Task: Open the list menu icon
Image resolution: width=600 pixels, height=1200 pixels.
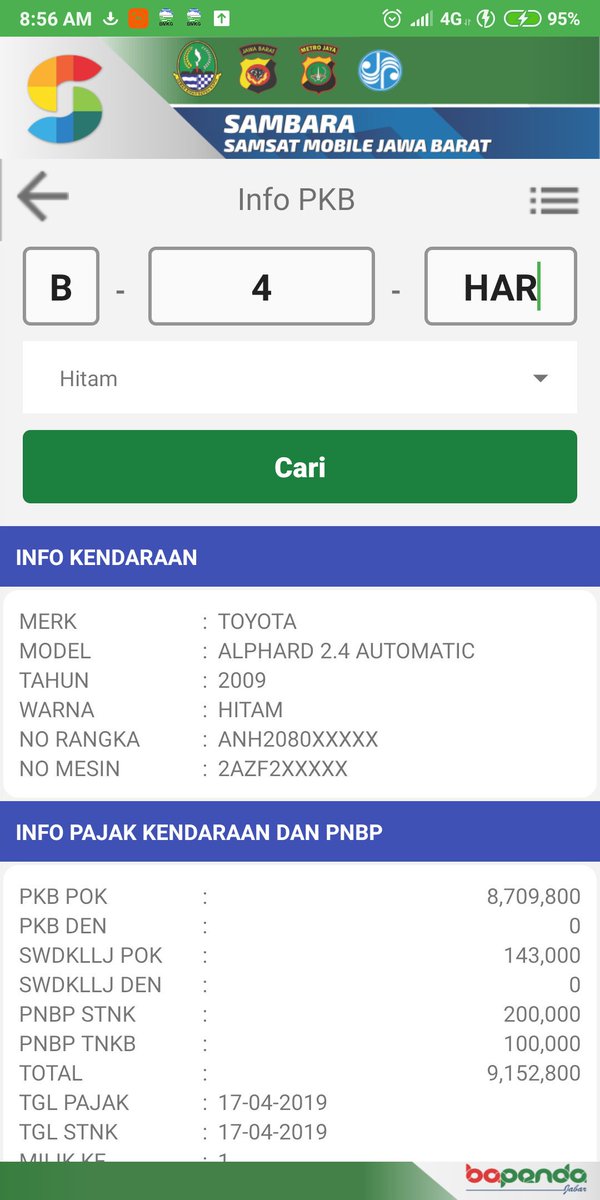Action: pos(554,200)
